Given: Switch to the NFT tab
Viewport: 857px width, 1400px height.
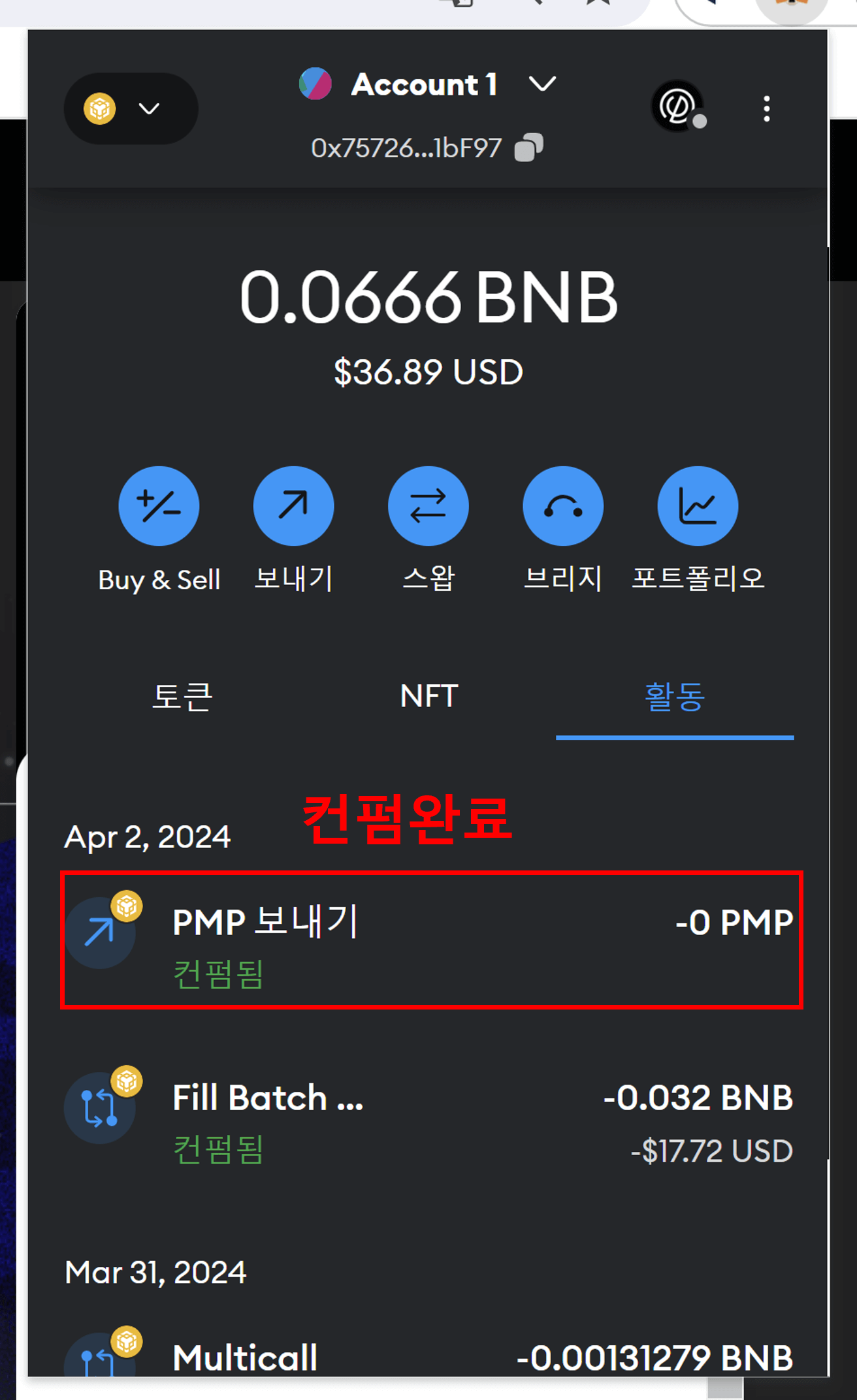Looking at the screenshot, I should (x=428, y=696).
